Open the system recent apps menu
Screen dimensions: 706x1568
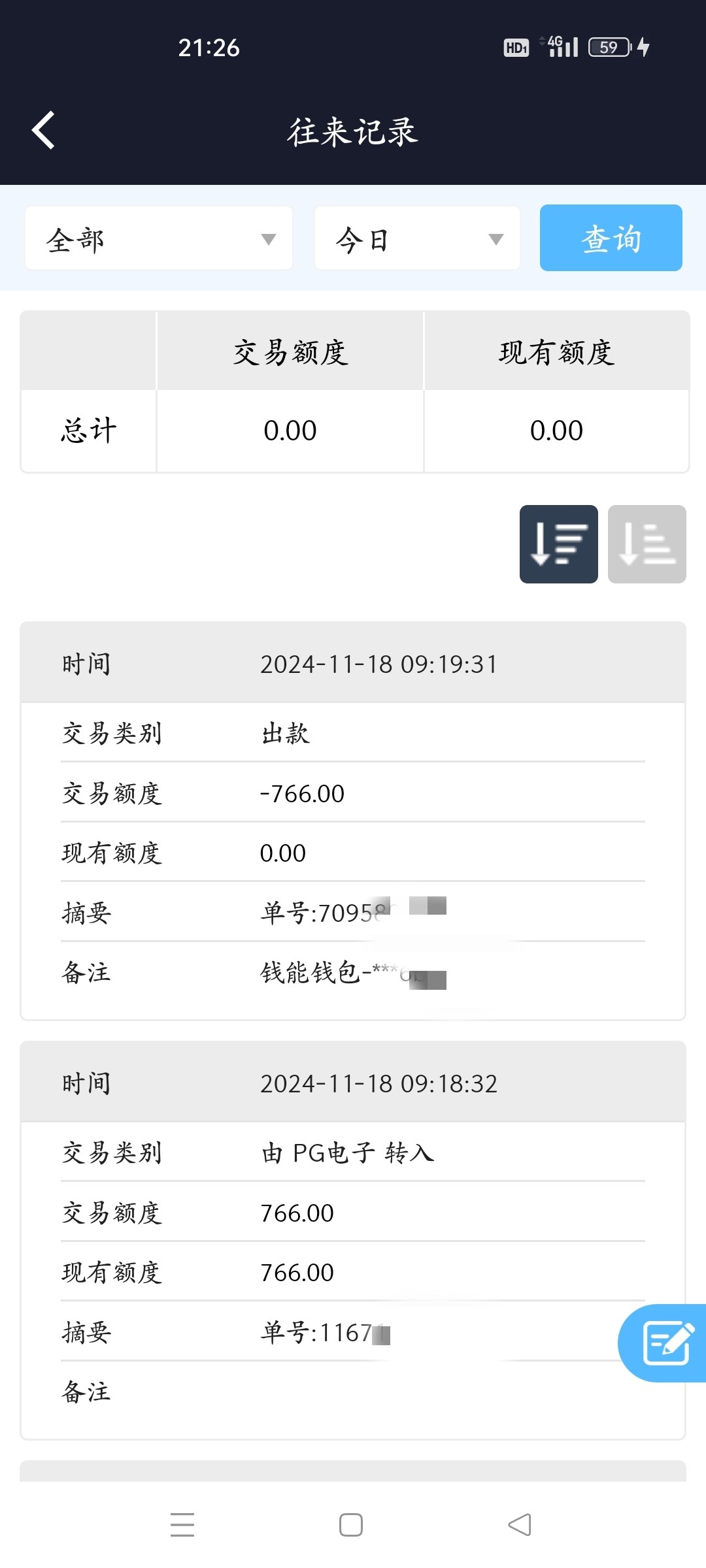pos(182,1525)
